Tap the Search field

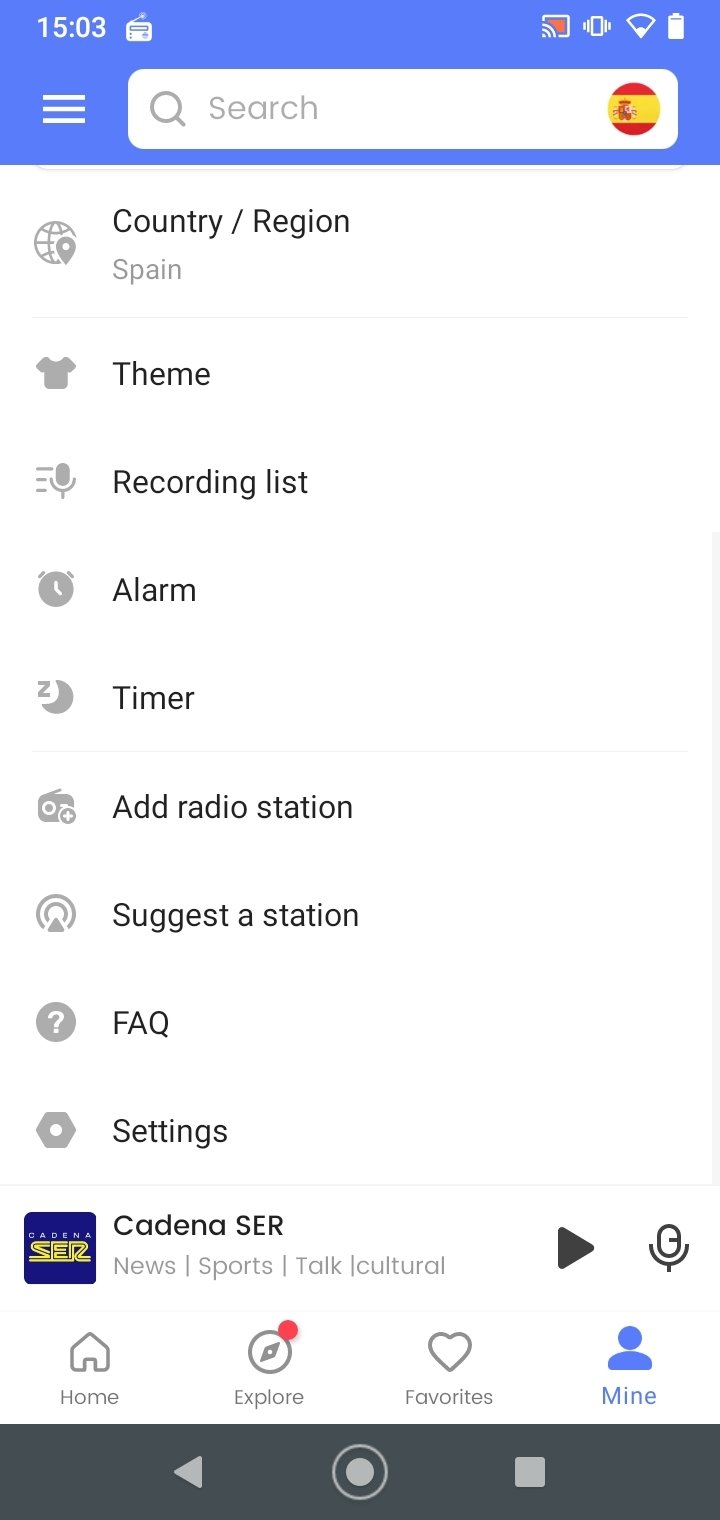pos(368,108)
